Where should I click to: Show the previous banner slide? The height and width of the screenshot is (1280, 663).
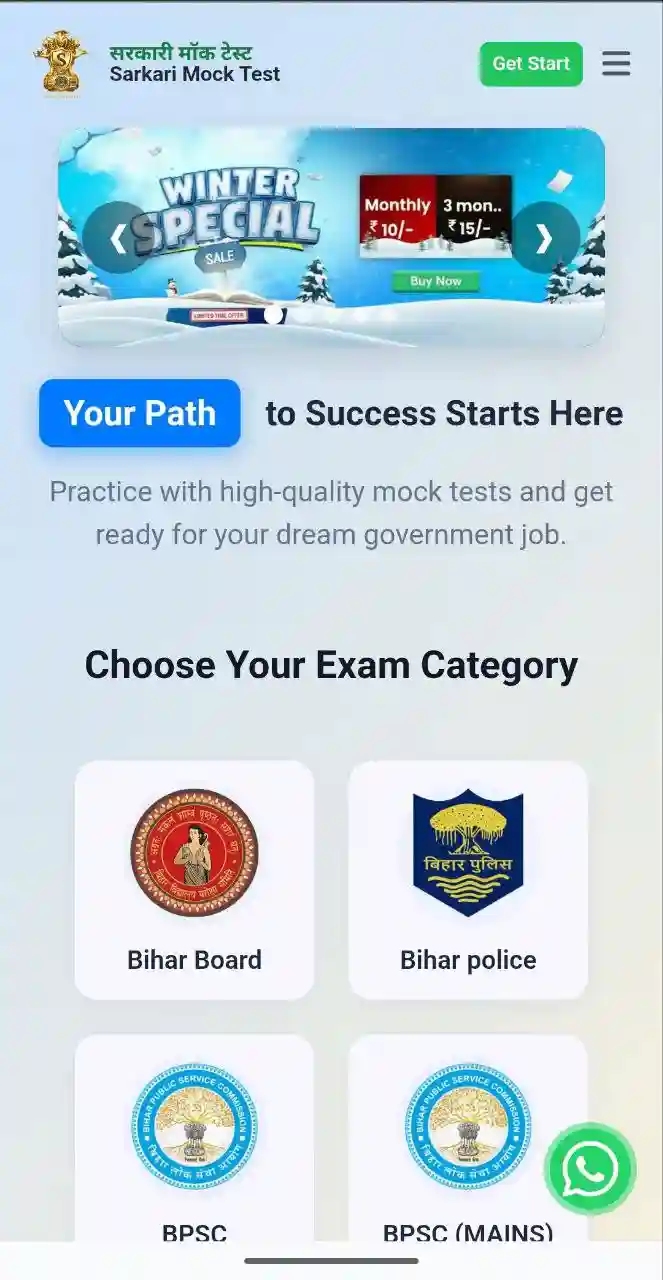pyautogui.click(x=118, y=238)
